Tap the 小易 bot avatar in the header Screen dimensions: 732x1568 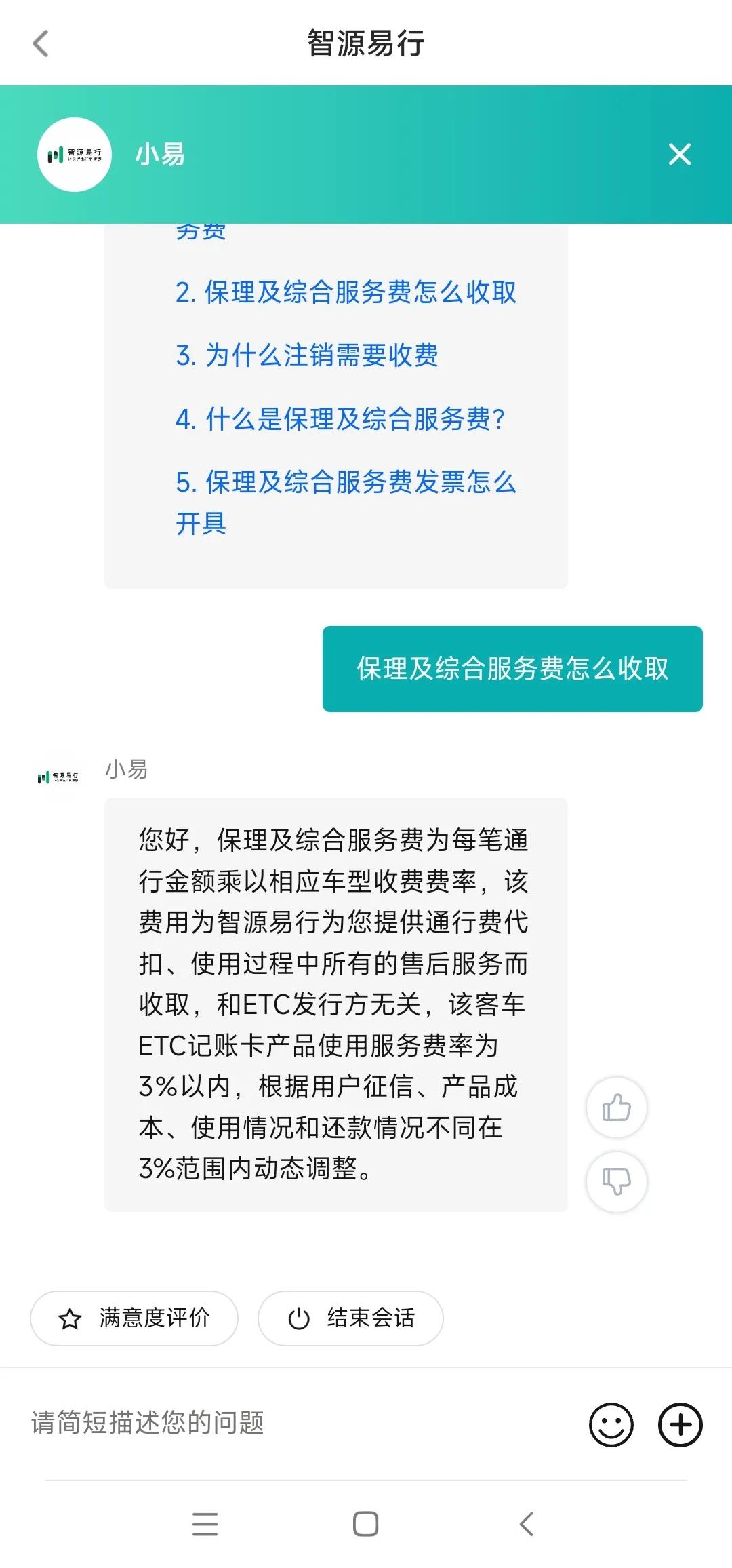click(74, 155)
